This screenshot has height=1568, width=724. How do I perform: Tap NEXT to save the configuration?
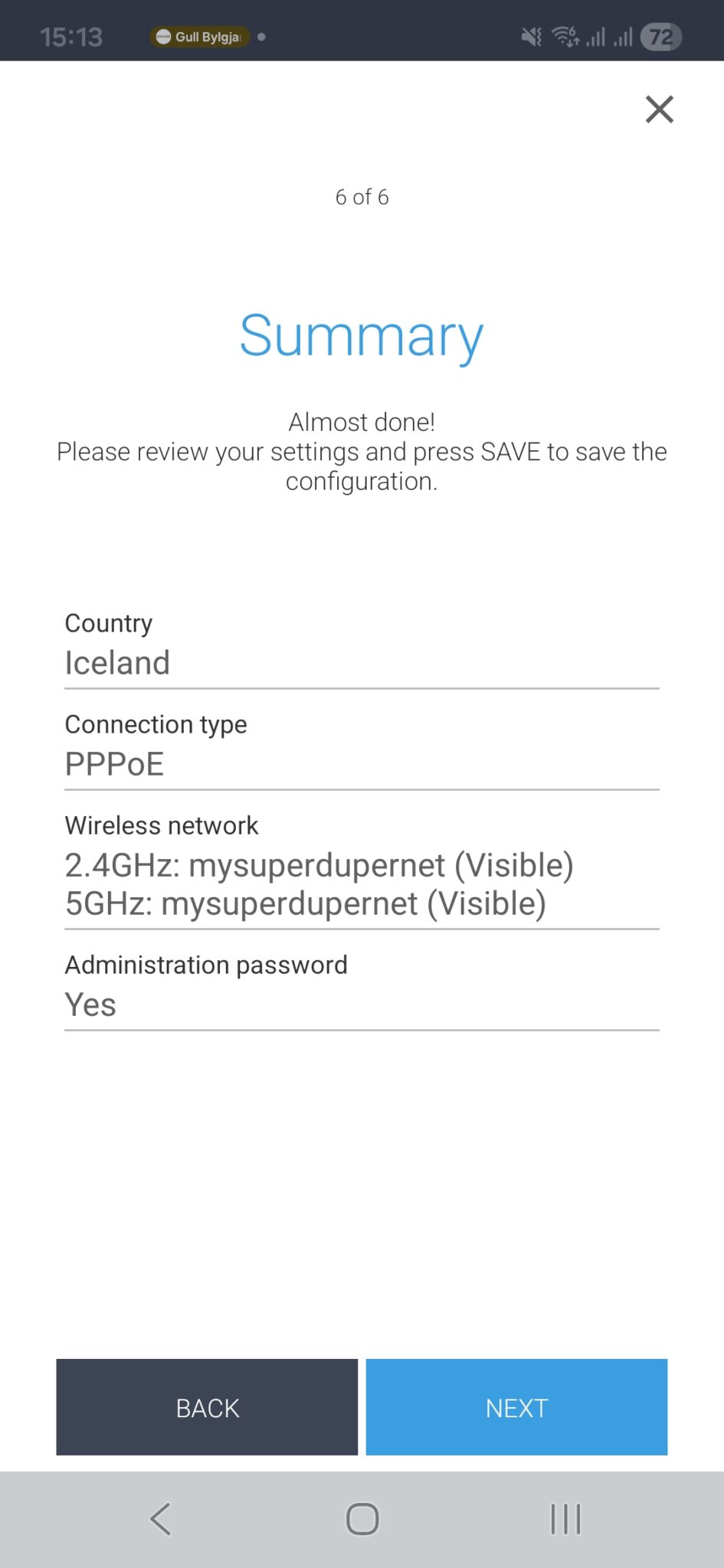click(x=516, y=1407)
